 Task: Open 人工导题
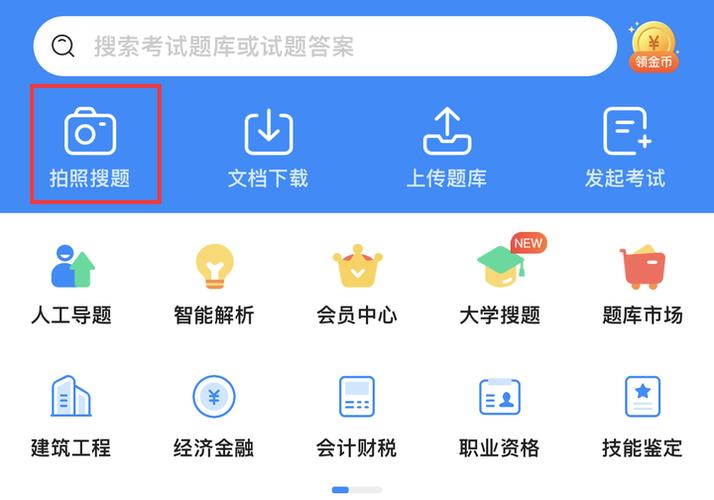71,284
